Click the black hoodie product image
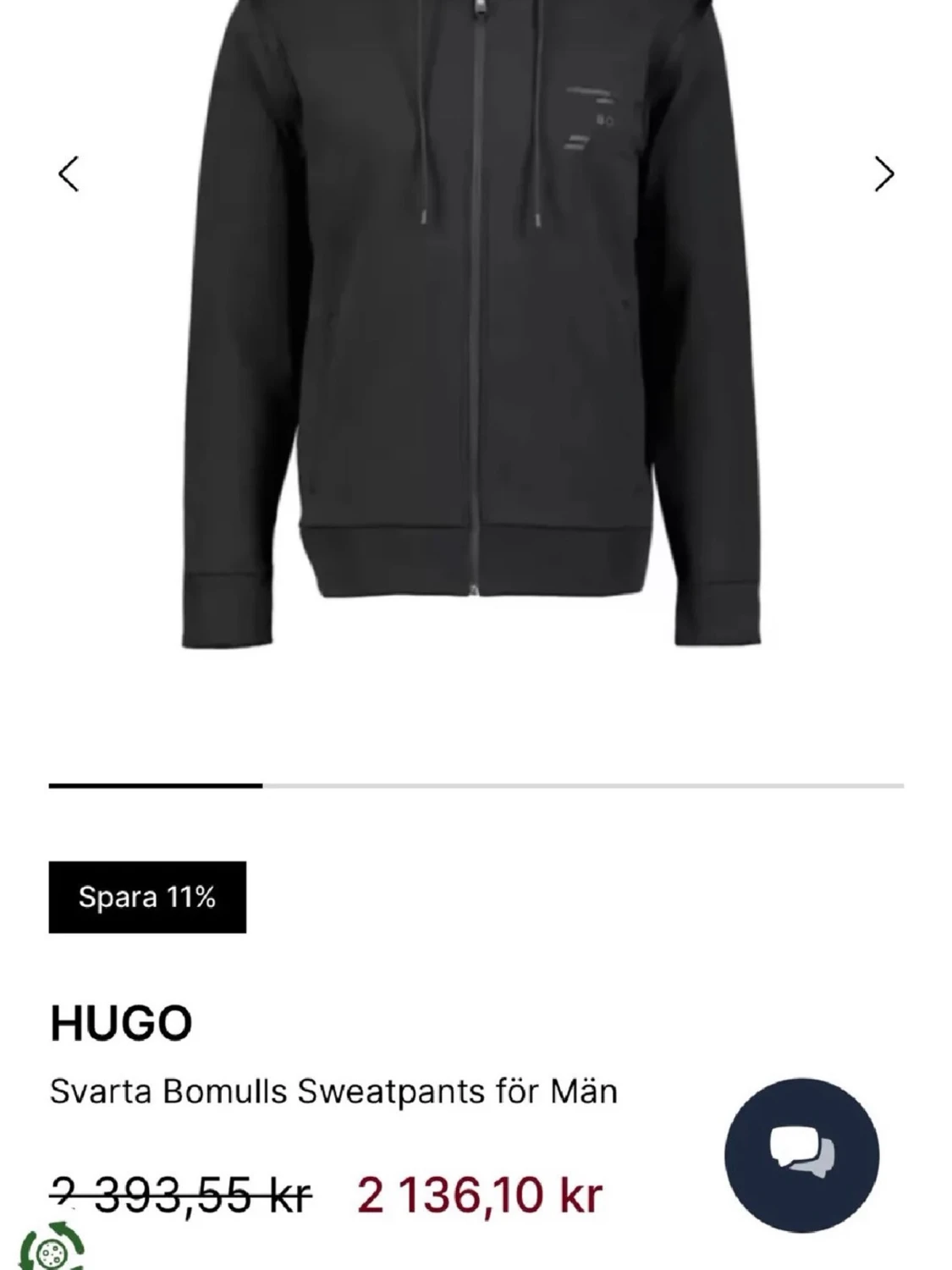The height and width of the screenshot is (1270, 952). [x=476, y=338]
